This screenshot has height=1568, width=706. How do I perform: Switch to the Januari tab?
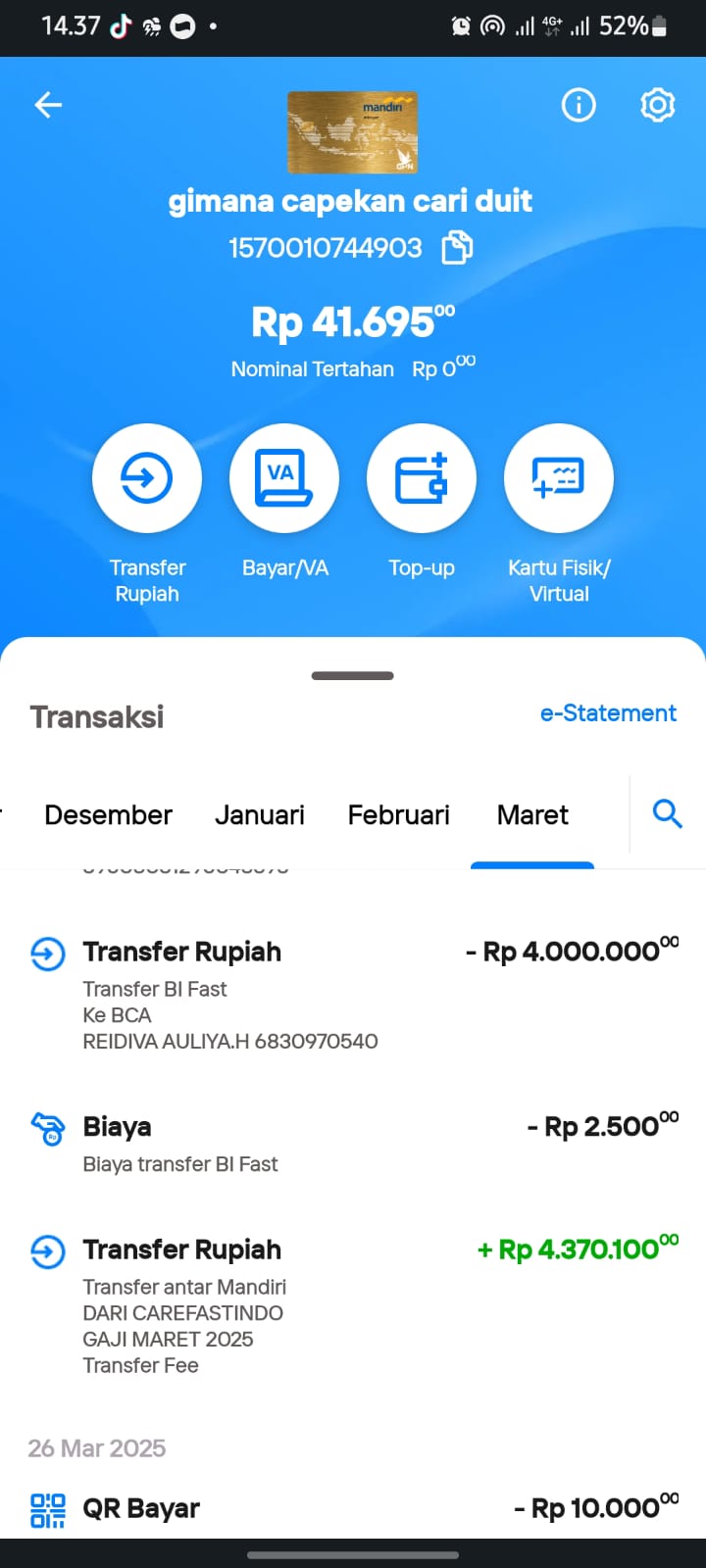(260, 815)
